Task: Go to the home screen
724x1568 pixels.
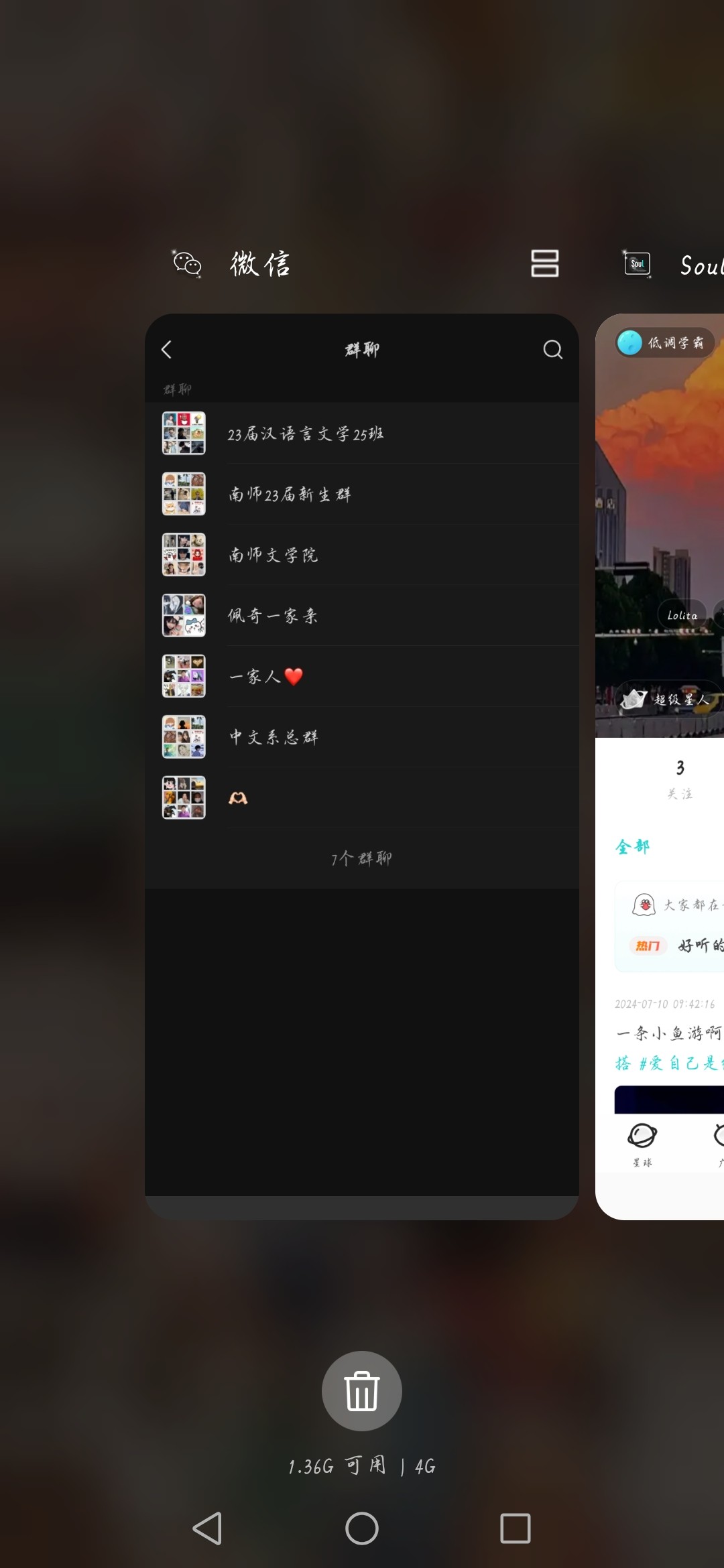Action: coord(362,1528)
